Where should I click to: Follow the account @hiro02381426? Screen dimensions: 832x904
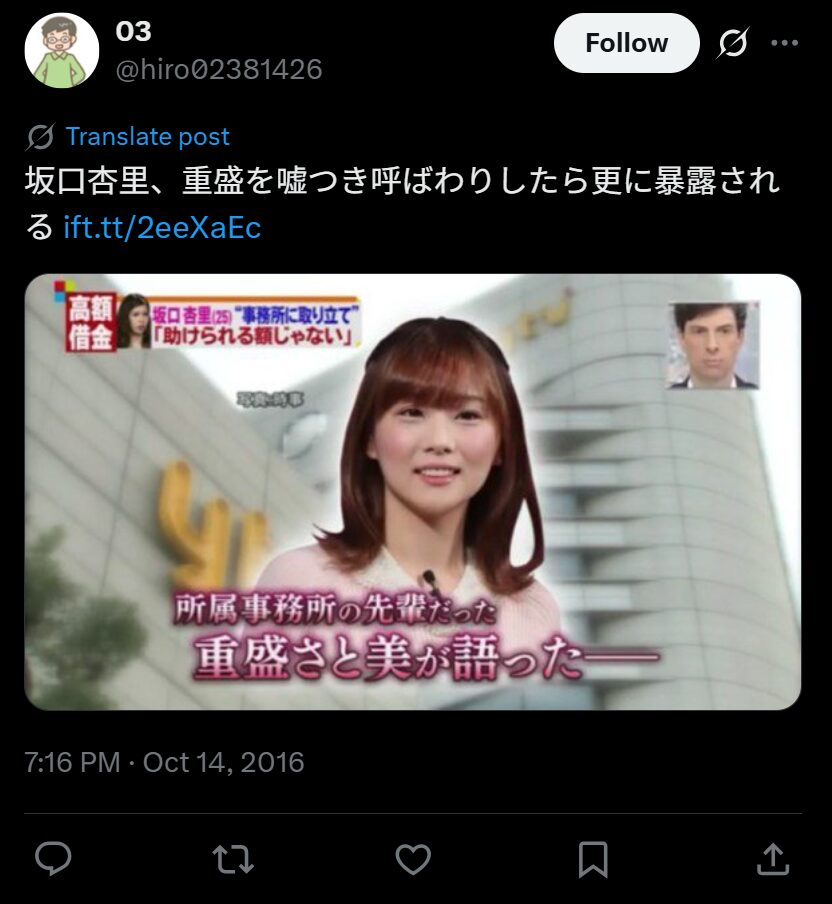tap(626, 43)
